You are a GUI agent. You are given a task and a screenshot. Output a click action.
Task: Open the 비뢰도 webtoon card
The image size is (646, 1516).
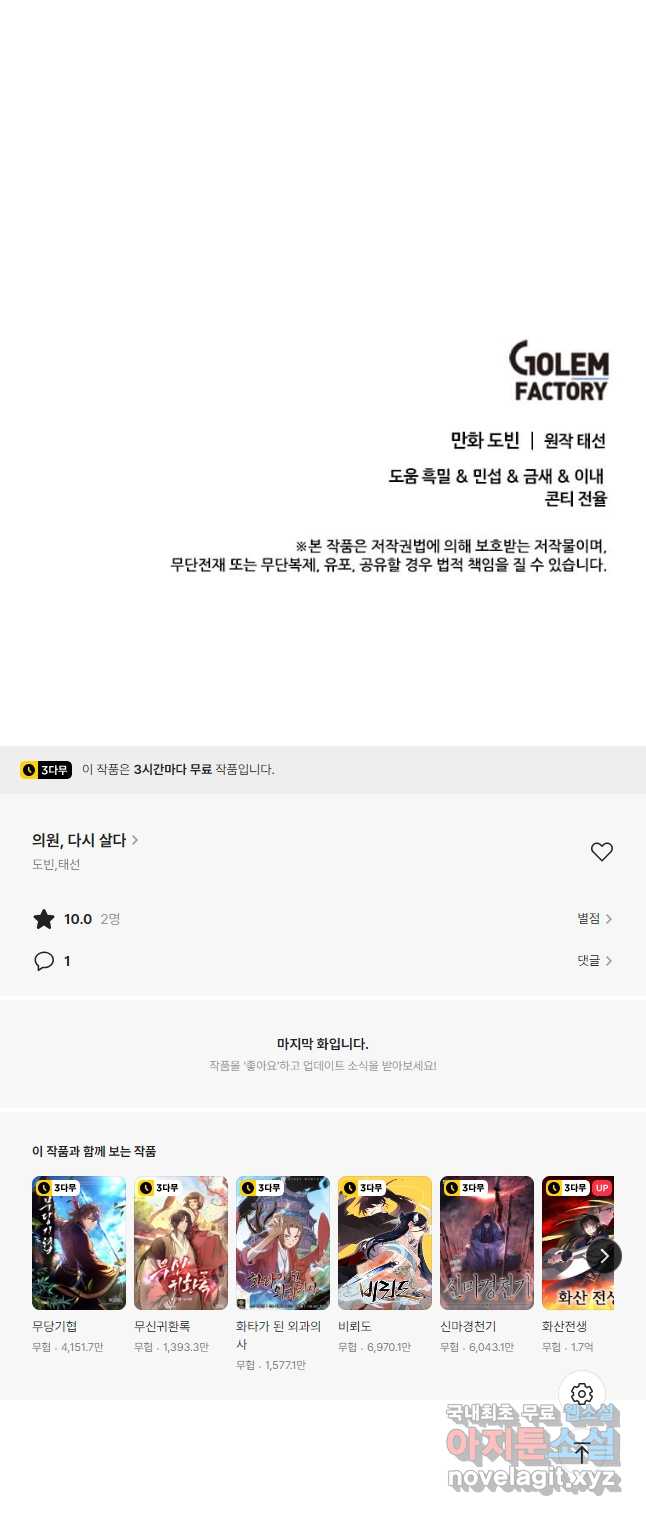385,1243
